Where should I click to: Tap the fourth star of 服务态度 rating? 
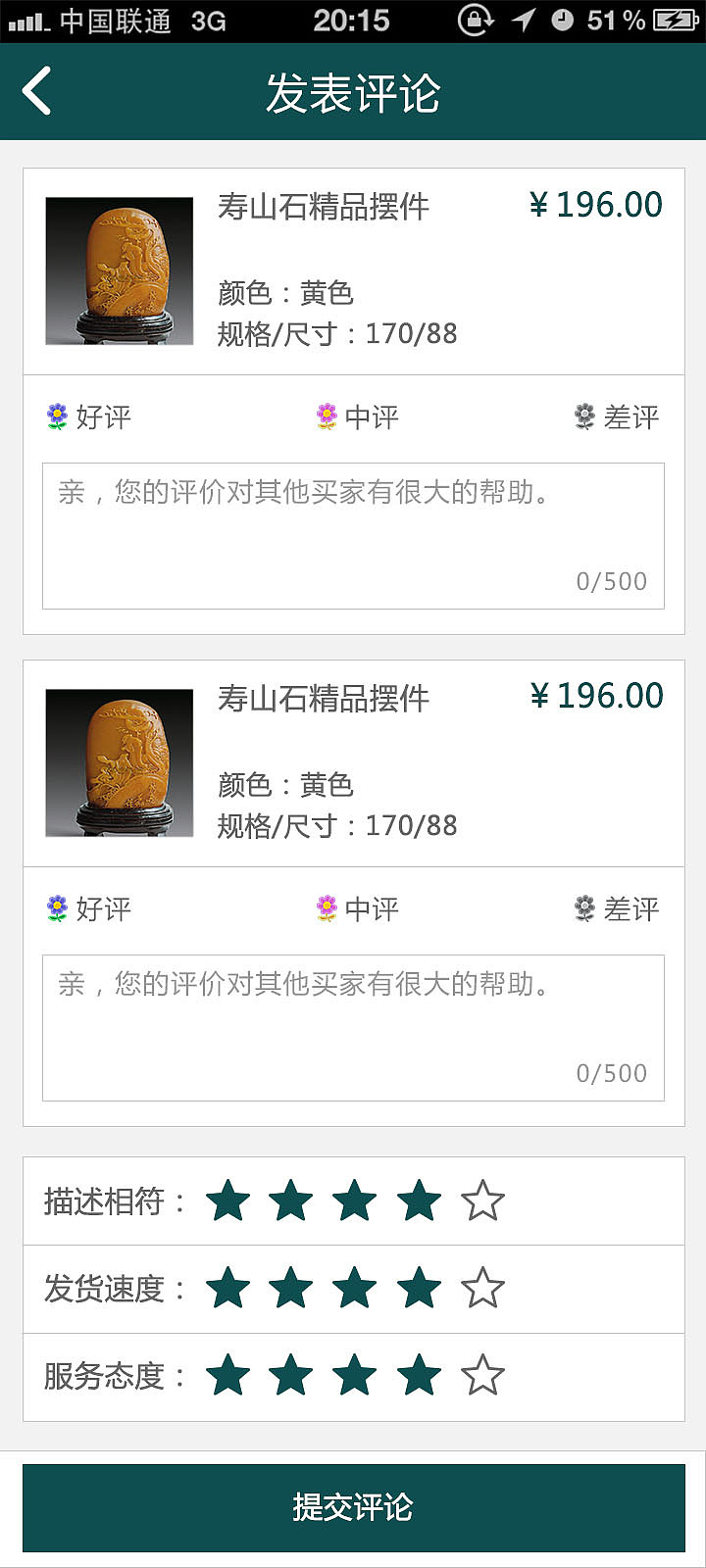point(420,1375)
